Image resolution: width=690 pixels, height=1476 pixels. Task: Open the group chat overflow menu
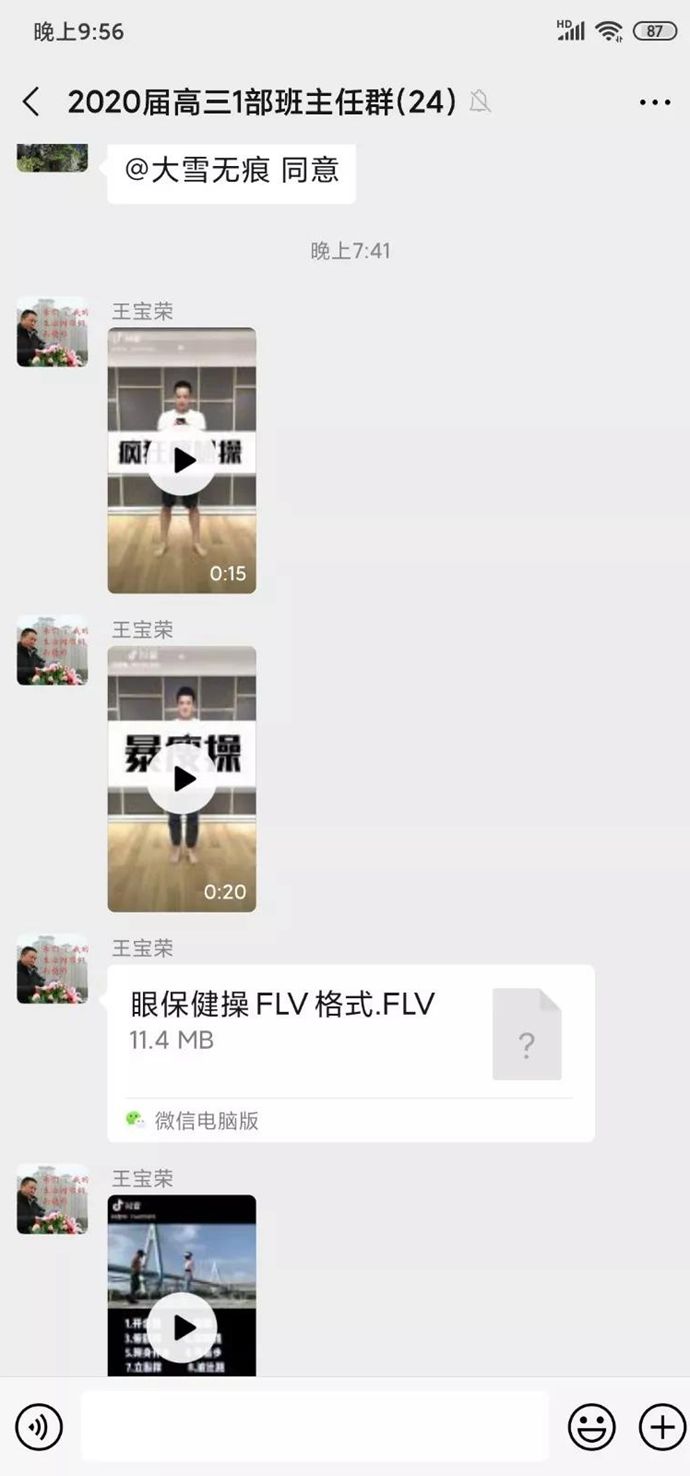click(655, 102)
